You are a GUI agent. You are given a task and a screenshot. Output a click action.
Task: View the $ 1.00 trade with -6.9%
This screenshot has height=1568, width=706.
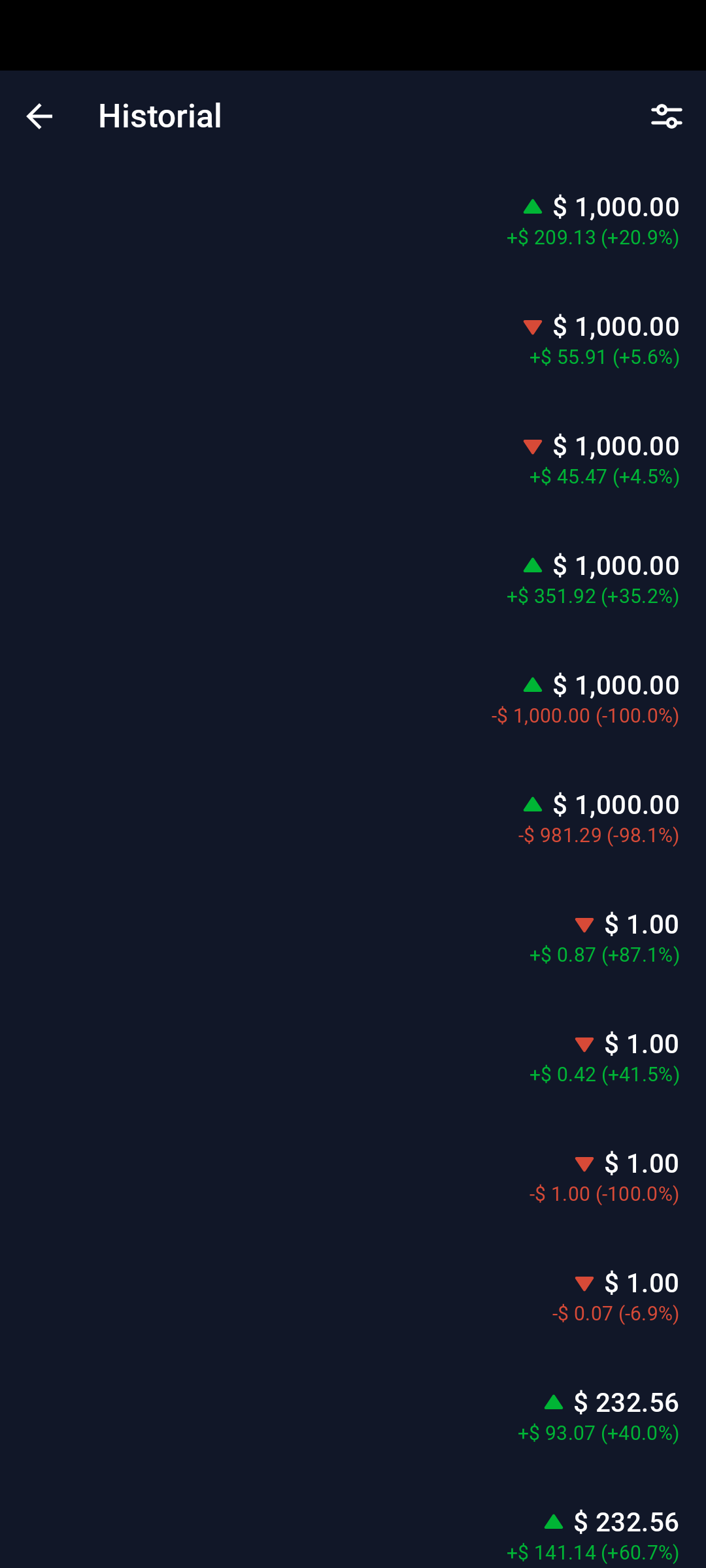[353, 1298]
